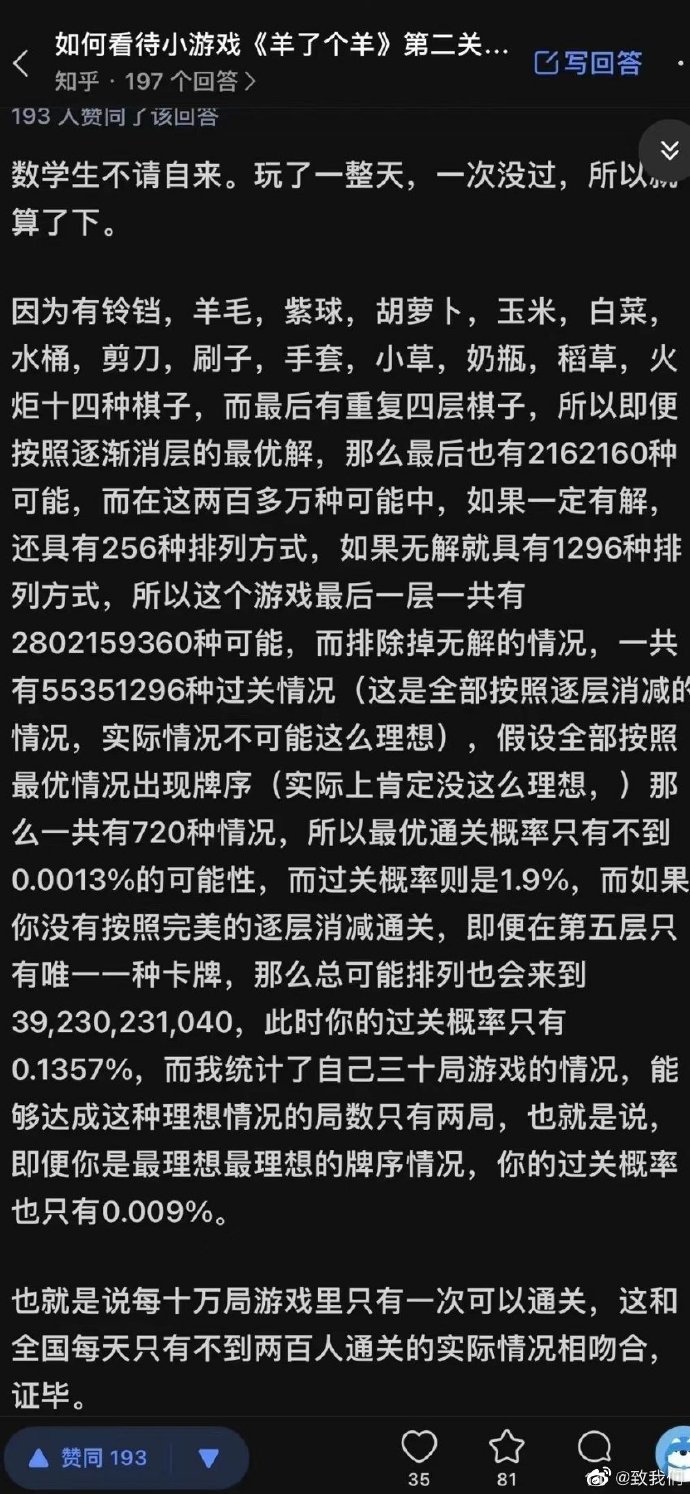Upvote with 赞同 193 button
This screenshot has width=690, height=1494.
click(88, 1458)
